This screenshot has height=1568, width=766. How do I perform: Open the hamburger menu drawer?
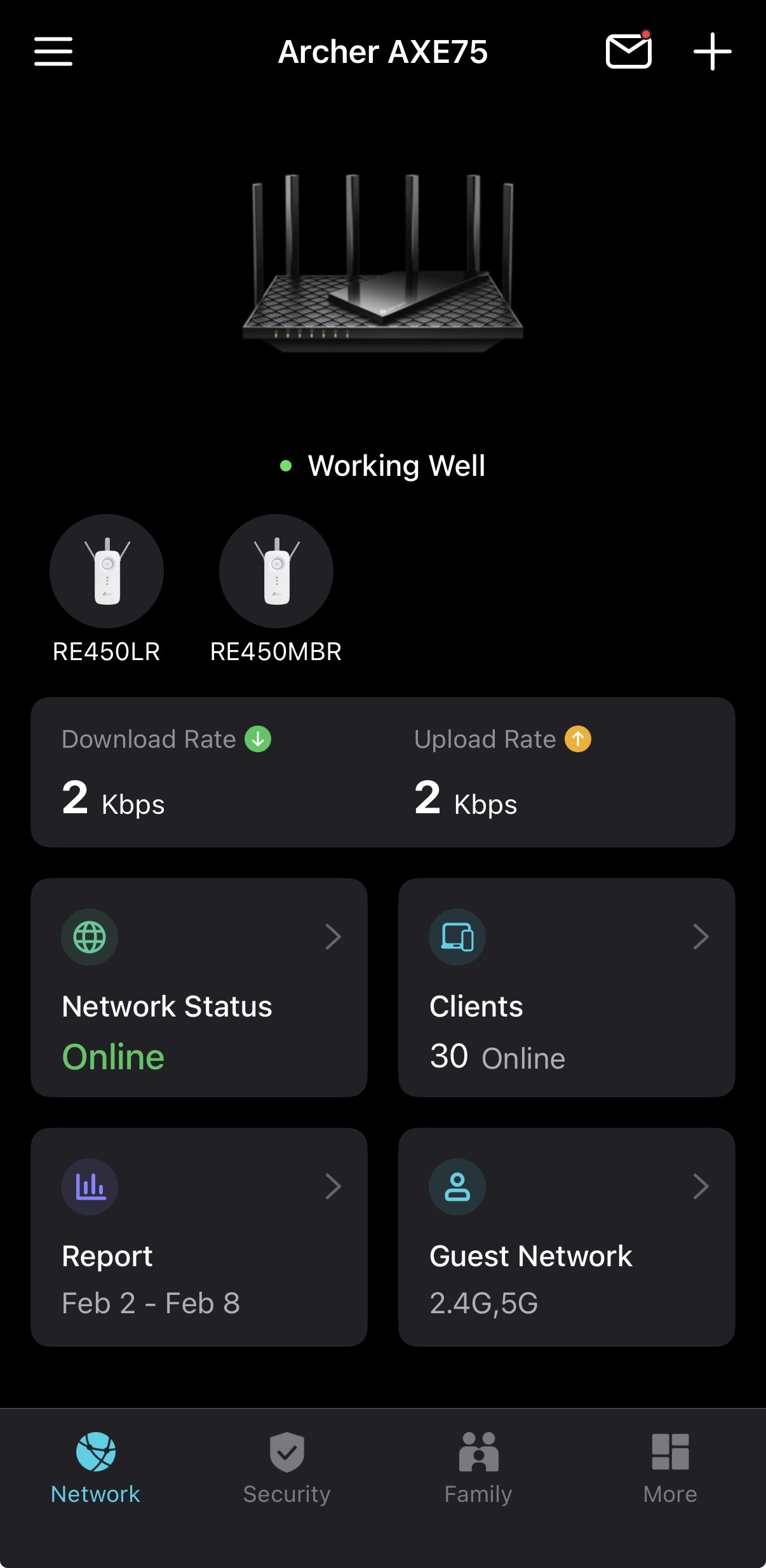(x=53, y=51)
